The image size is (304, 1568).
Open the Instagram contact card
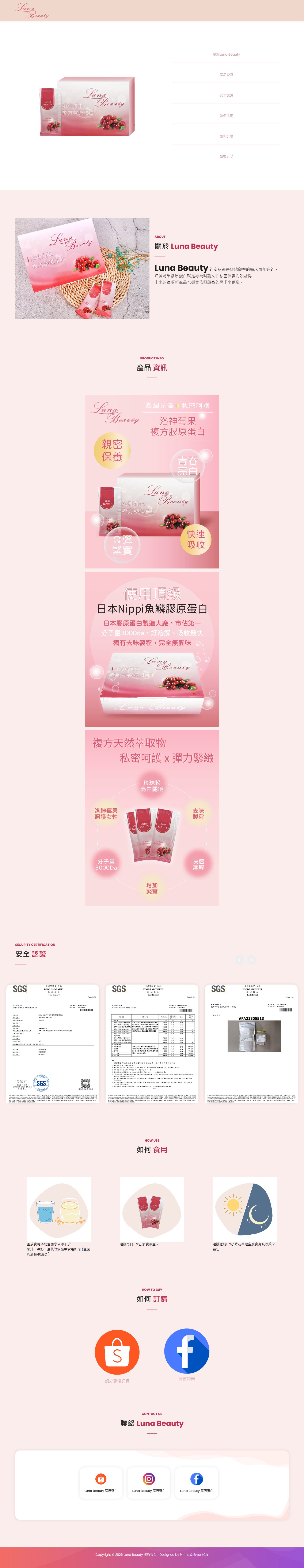pyautogui.click(x=149, y=1483)
